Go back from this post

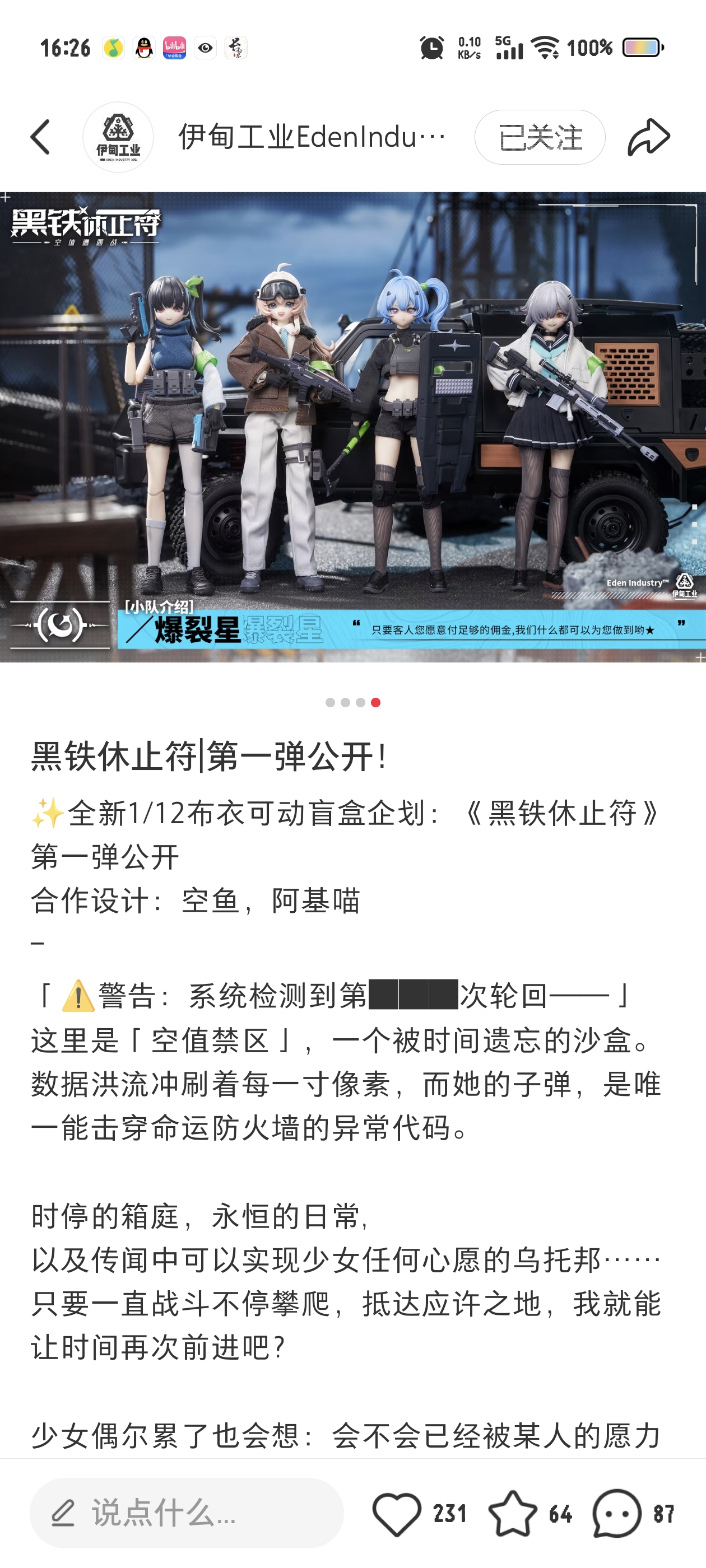tap(40, 136)
